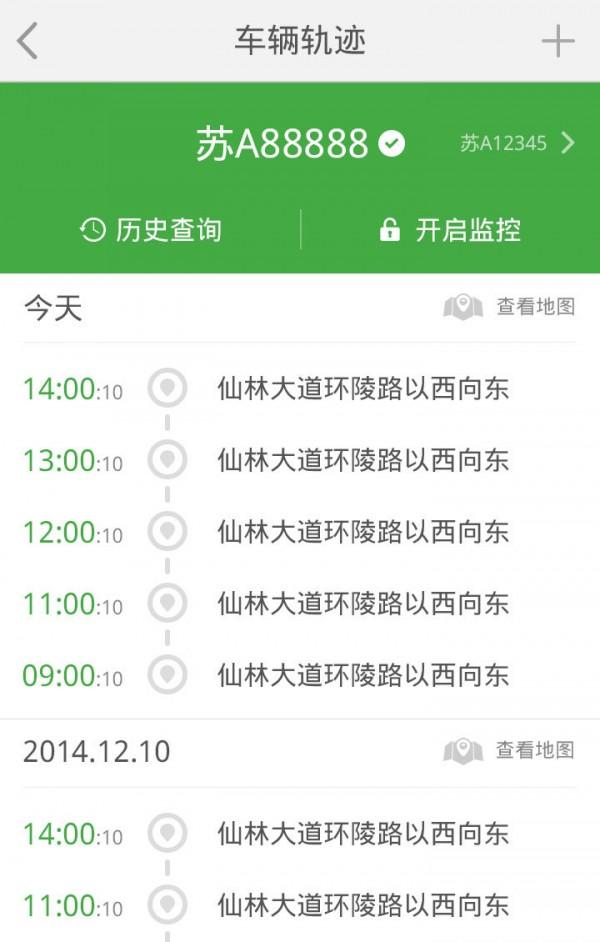Image resolution: width=600 pixels, height=942 pixels.
Task: Switch to vehicle 苏A12345
Action: coord(517,143)
